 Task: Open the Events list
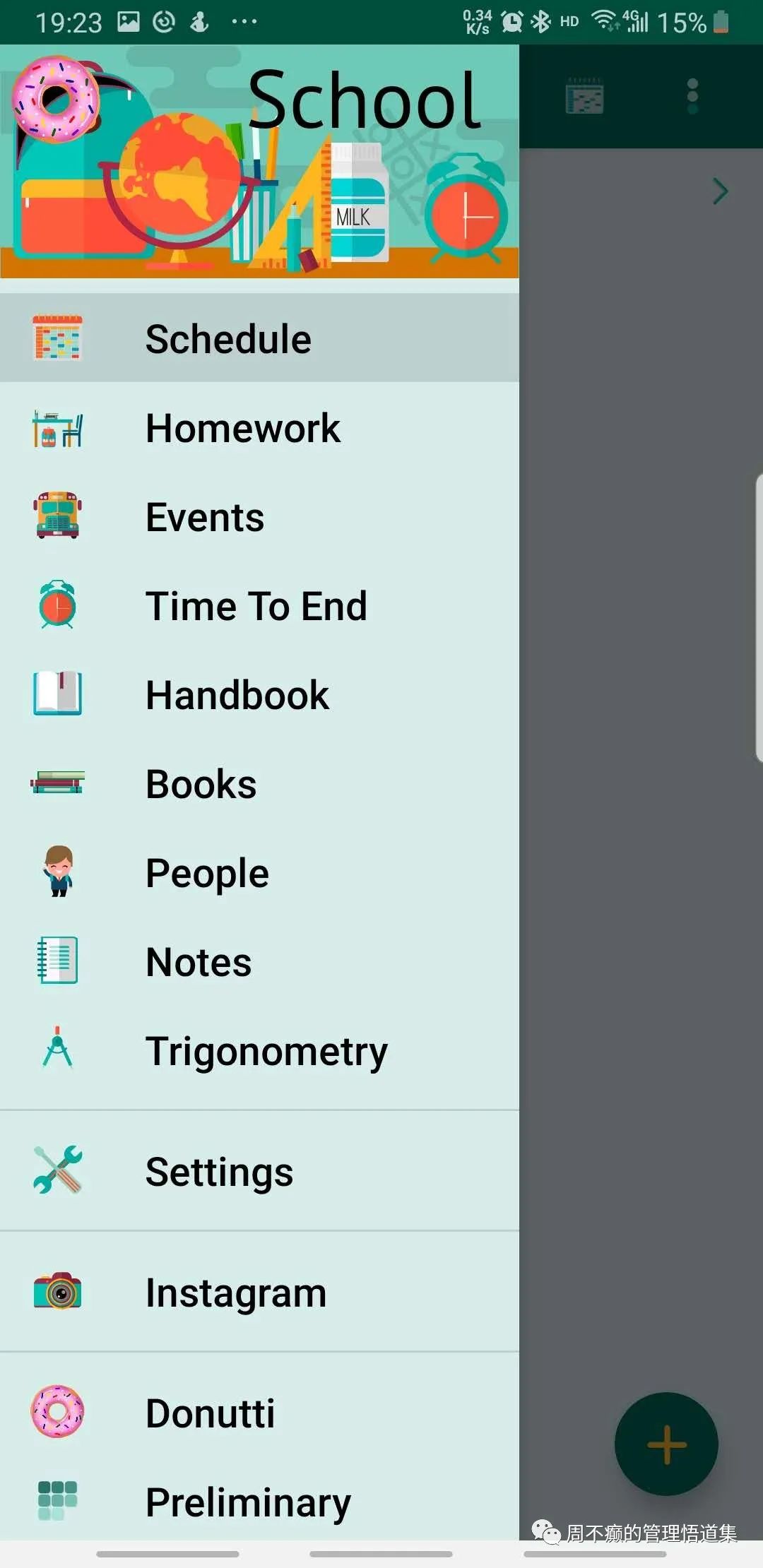point(259,516)
